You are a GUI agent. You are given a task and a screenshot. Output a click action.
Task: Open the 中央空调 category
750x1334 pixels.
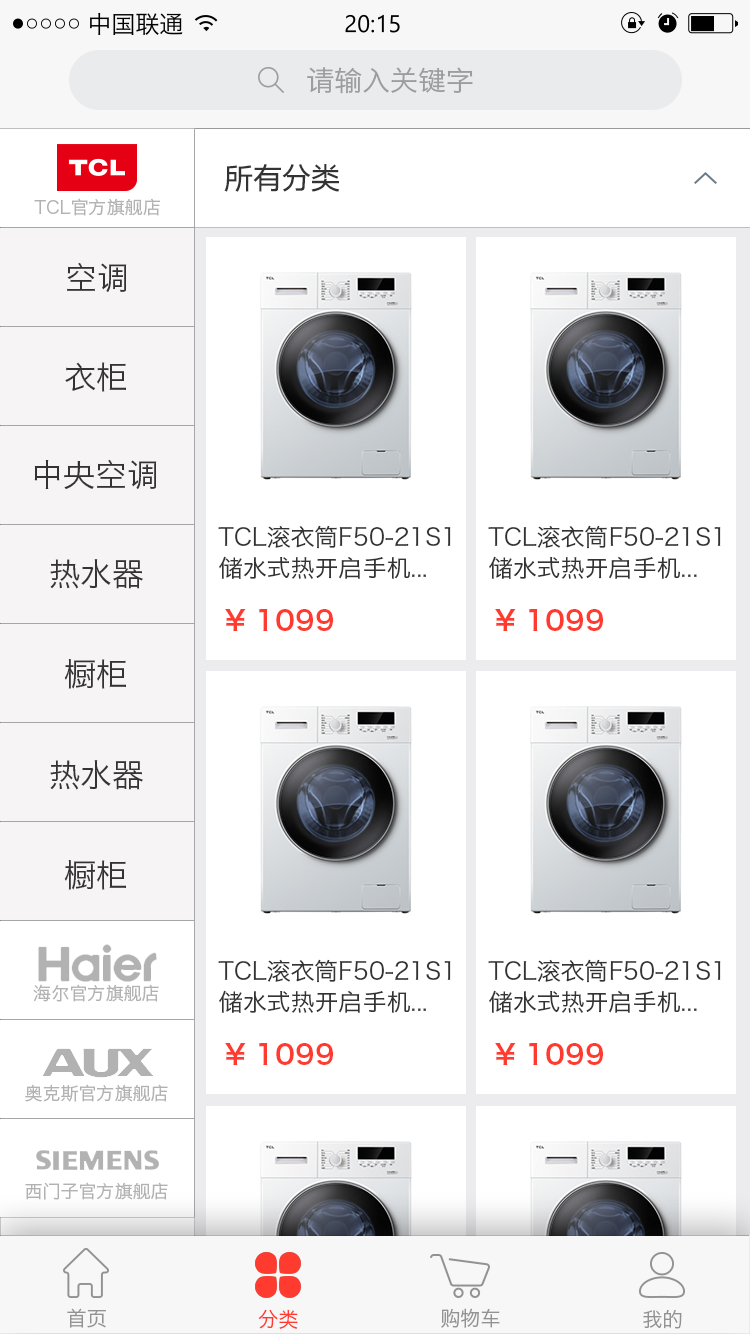[97, 476]
